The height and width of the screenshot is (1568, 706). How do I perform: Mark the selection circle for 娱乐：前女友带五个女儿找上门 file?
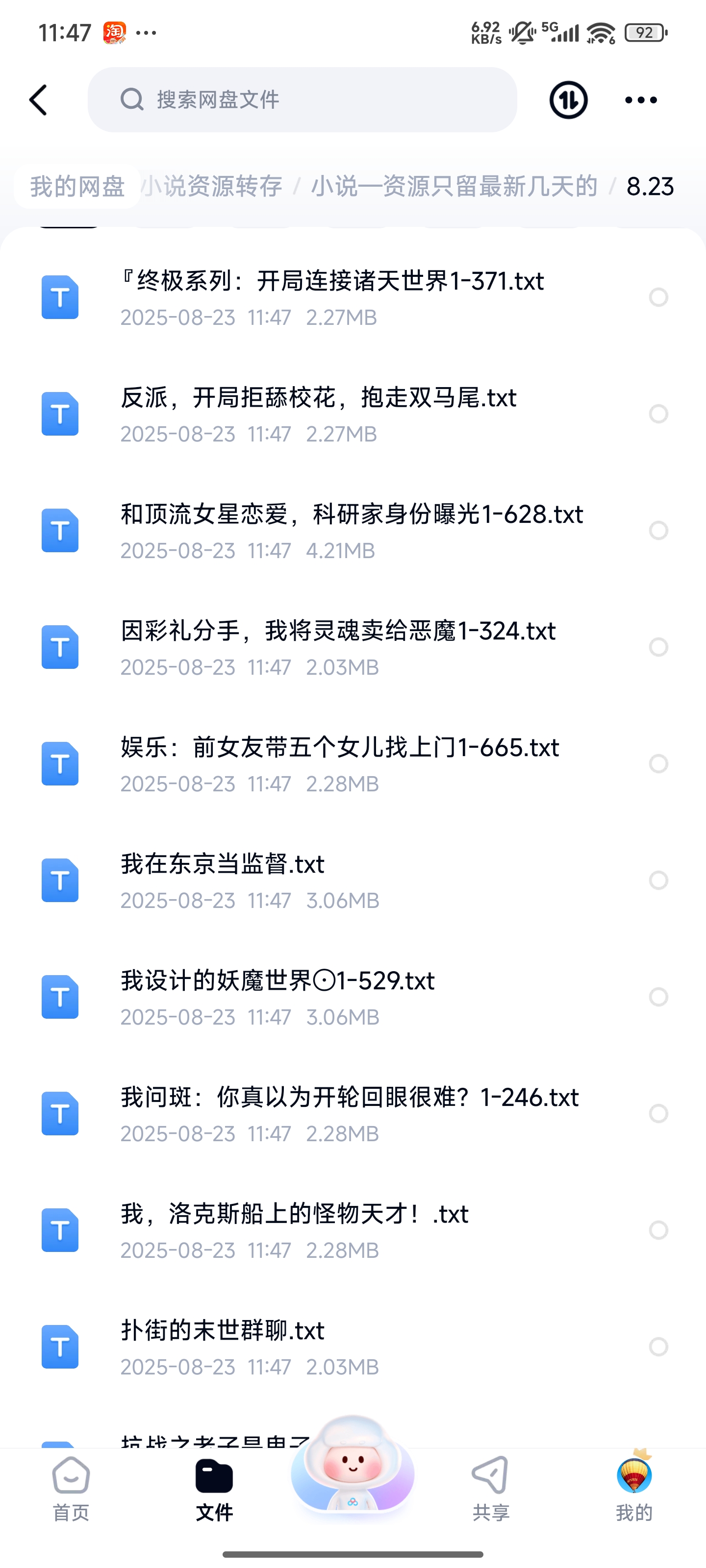coord(658,764)
